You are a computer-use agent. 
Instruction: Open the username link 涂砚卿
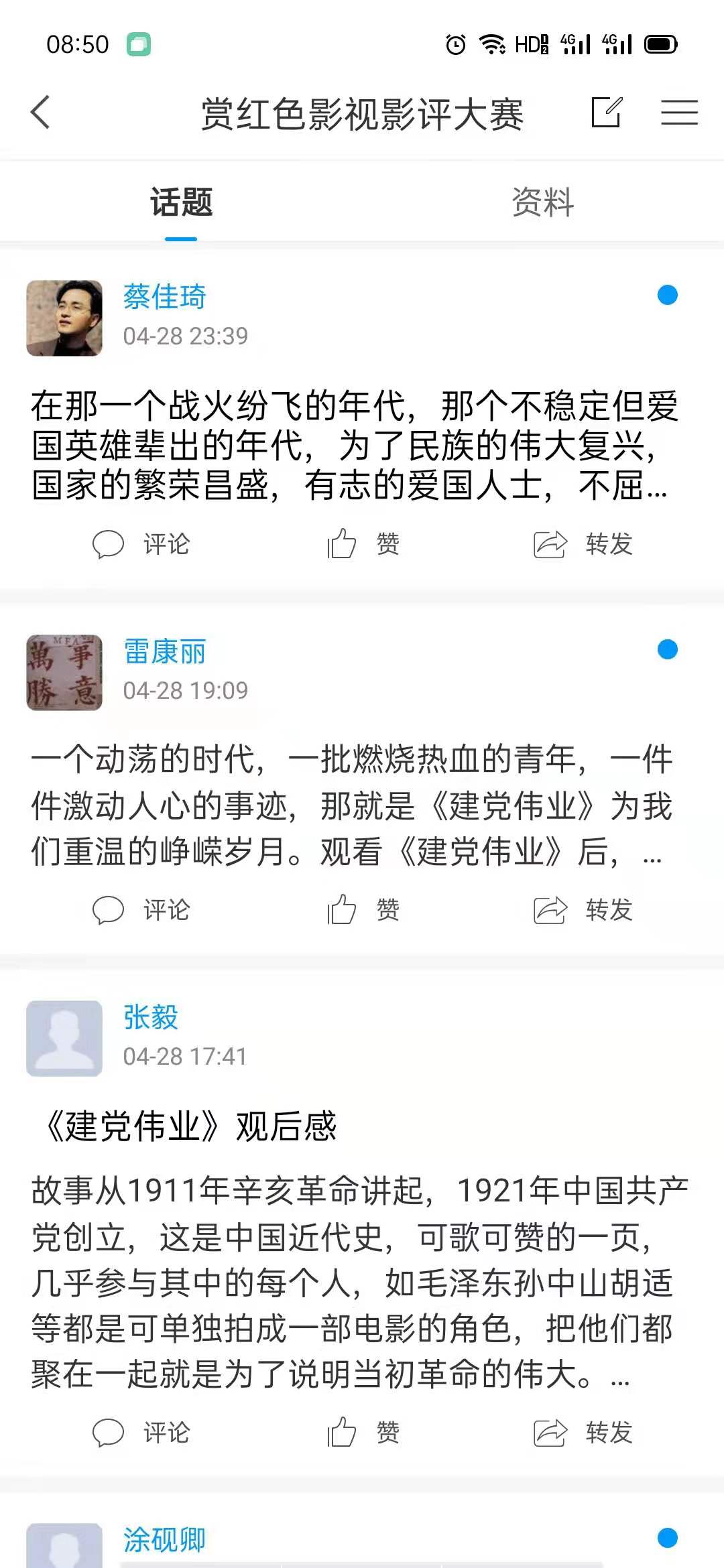point(164,1540)
